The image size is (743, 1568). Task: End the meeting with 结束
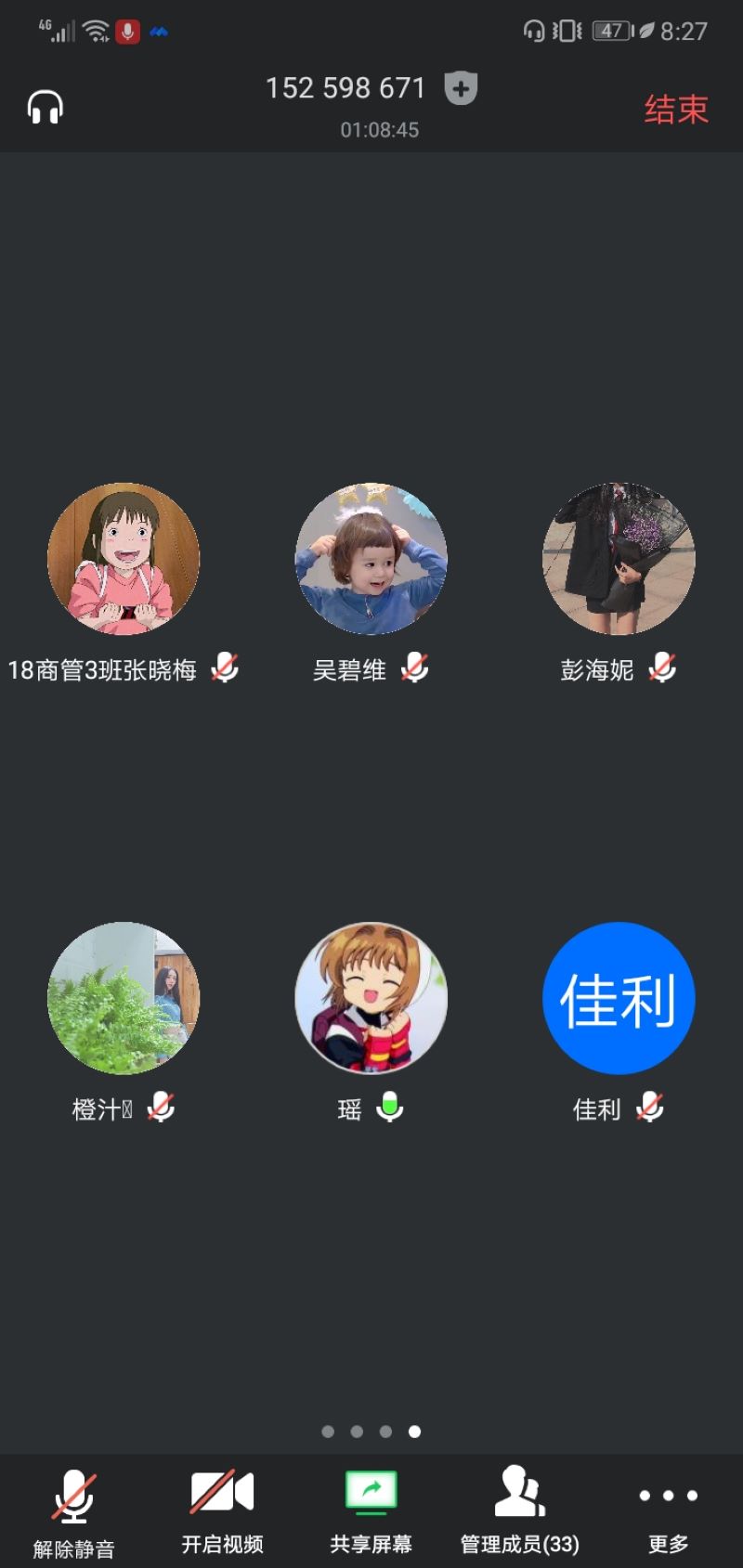675,110
